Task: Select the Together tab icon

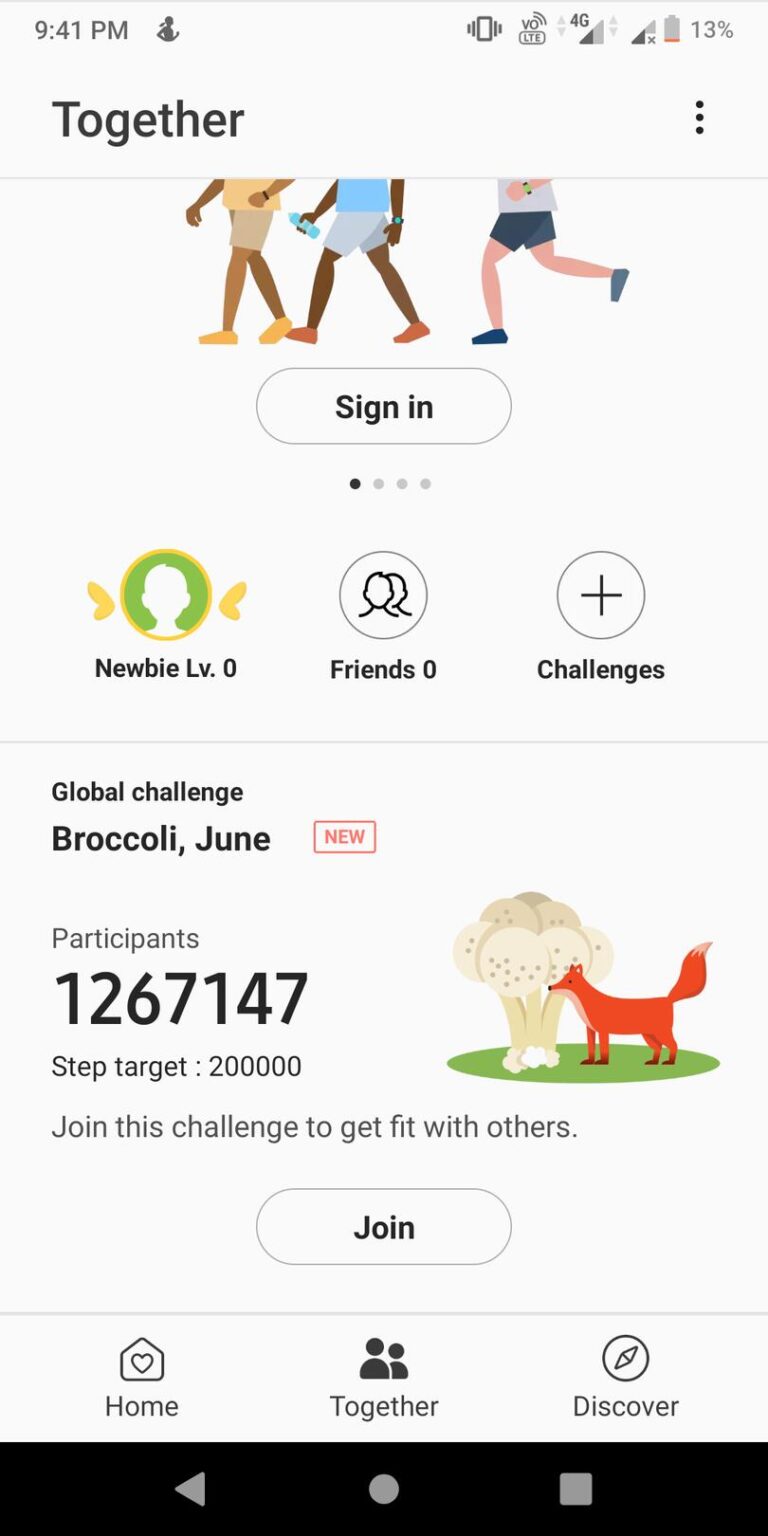Action: point(383,1358)
